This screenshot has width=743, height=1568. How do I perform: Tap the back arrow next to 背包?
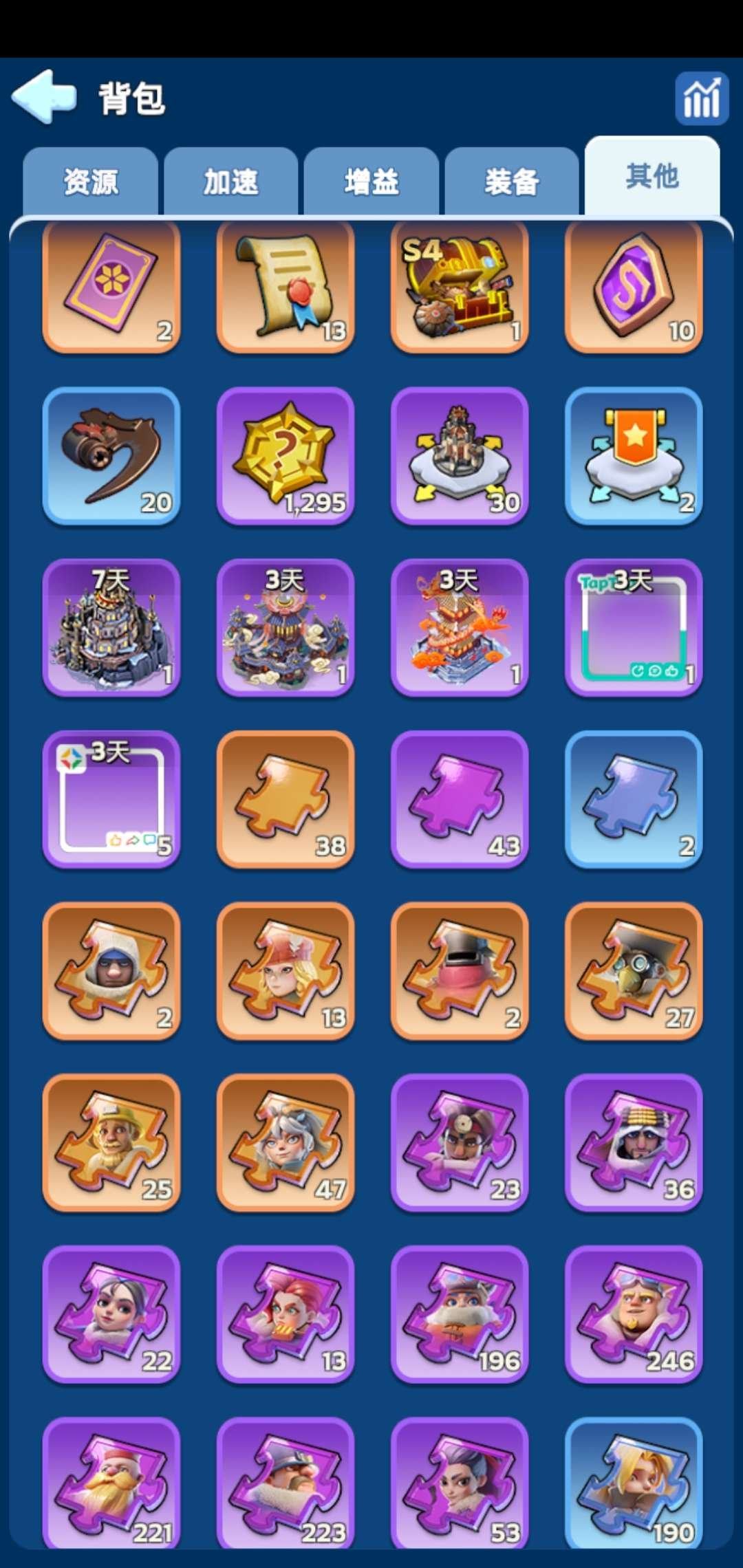44,97
